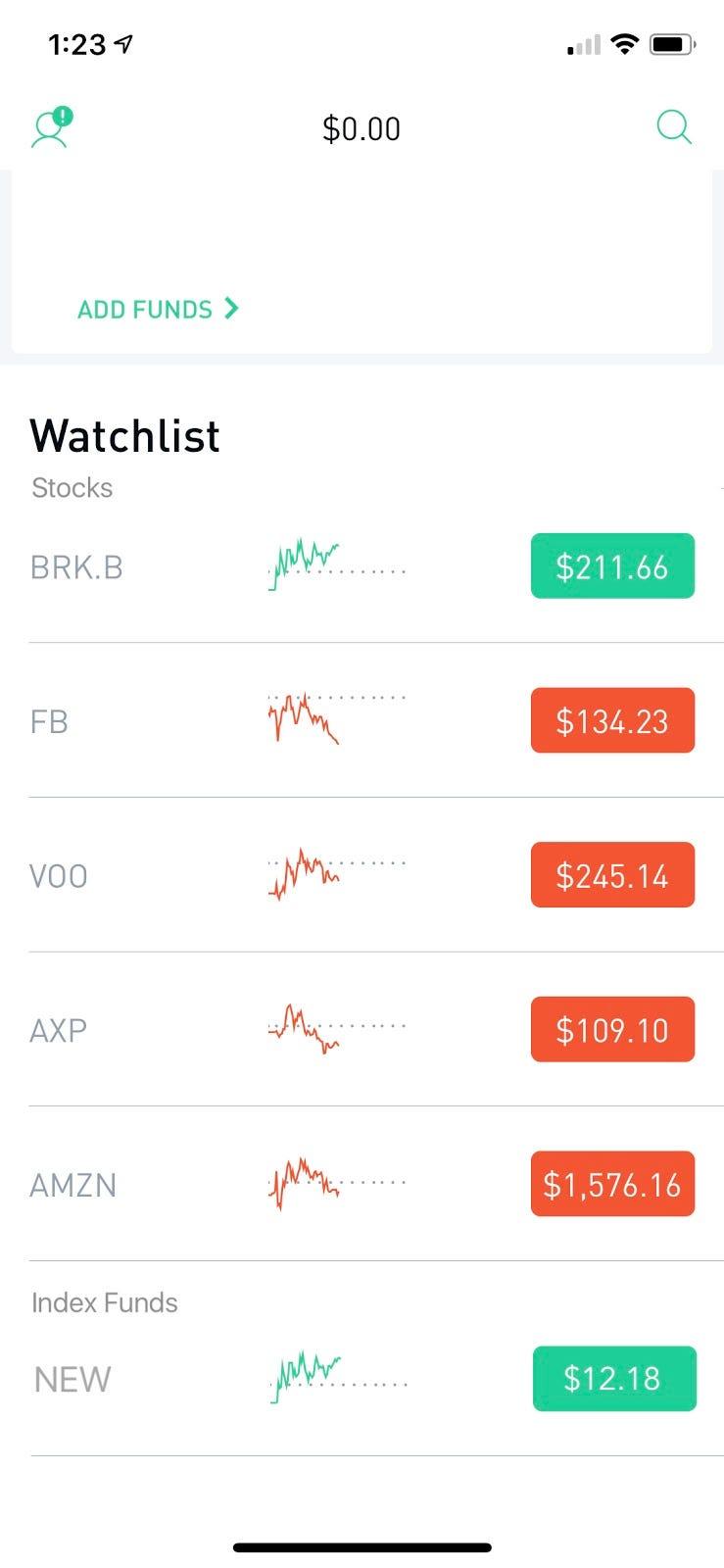This screenshot has height=1568, width=724.
Task: Tap the ADD FUNDS link
Action: coord(158,310)
